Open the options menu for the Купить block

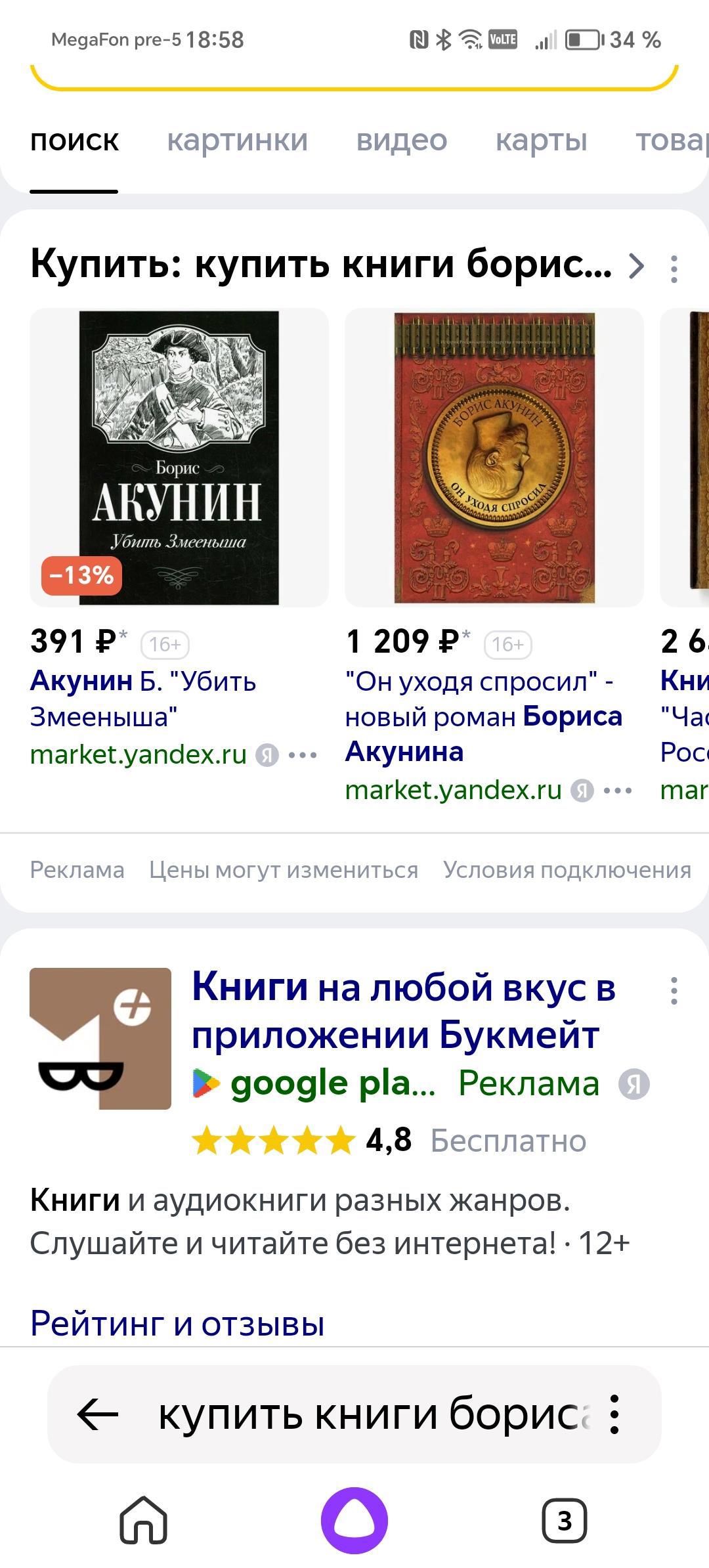(674, 269)
